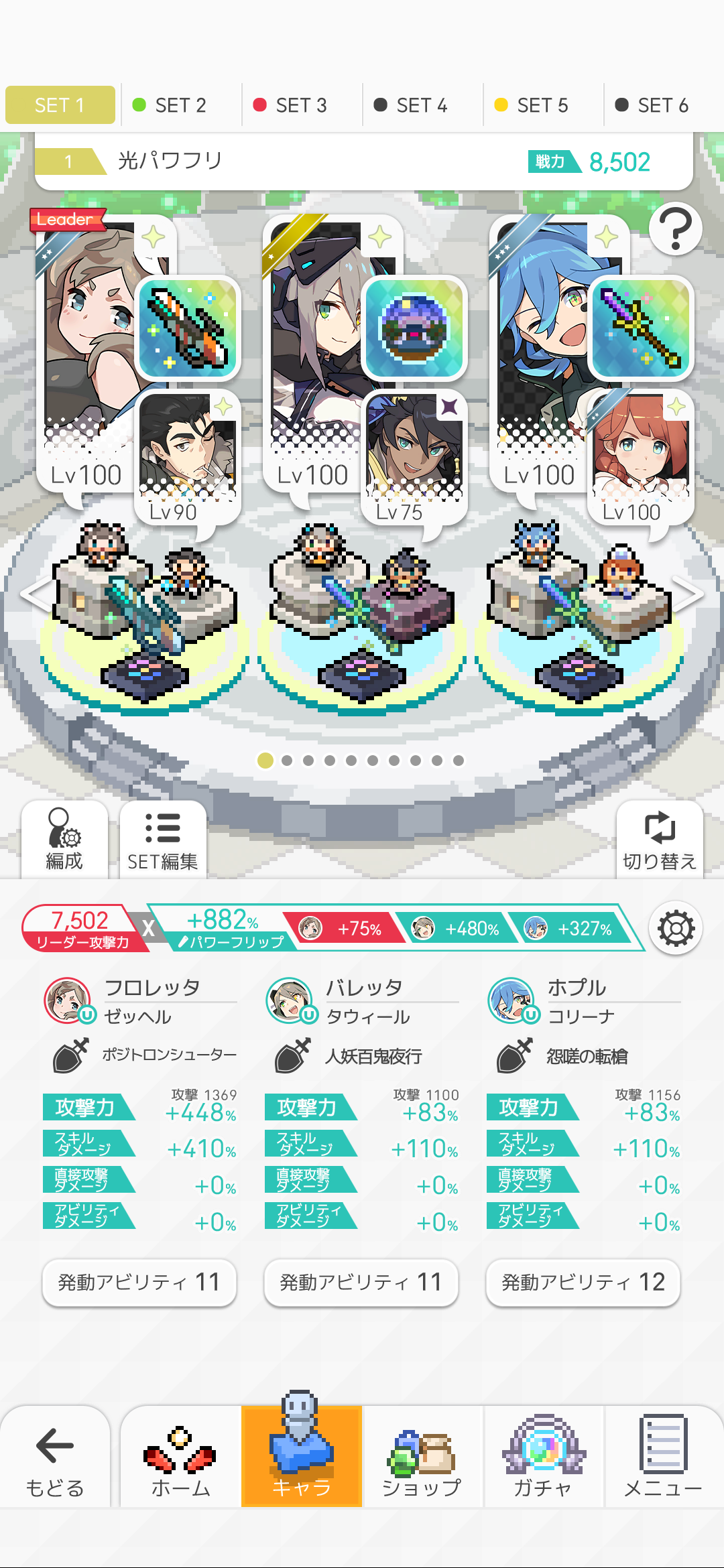This screenshot has width=724, height=1568.
Task: Go back with もどる
Action: 55,1459
